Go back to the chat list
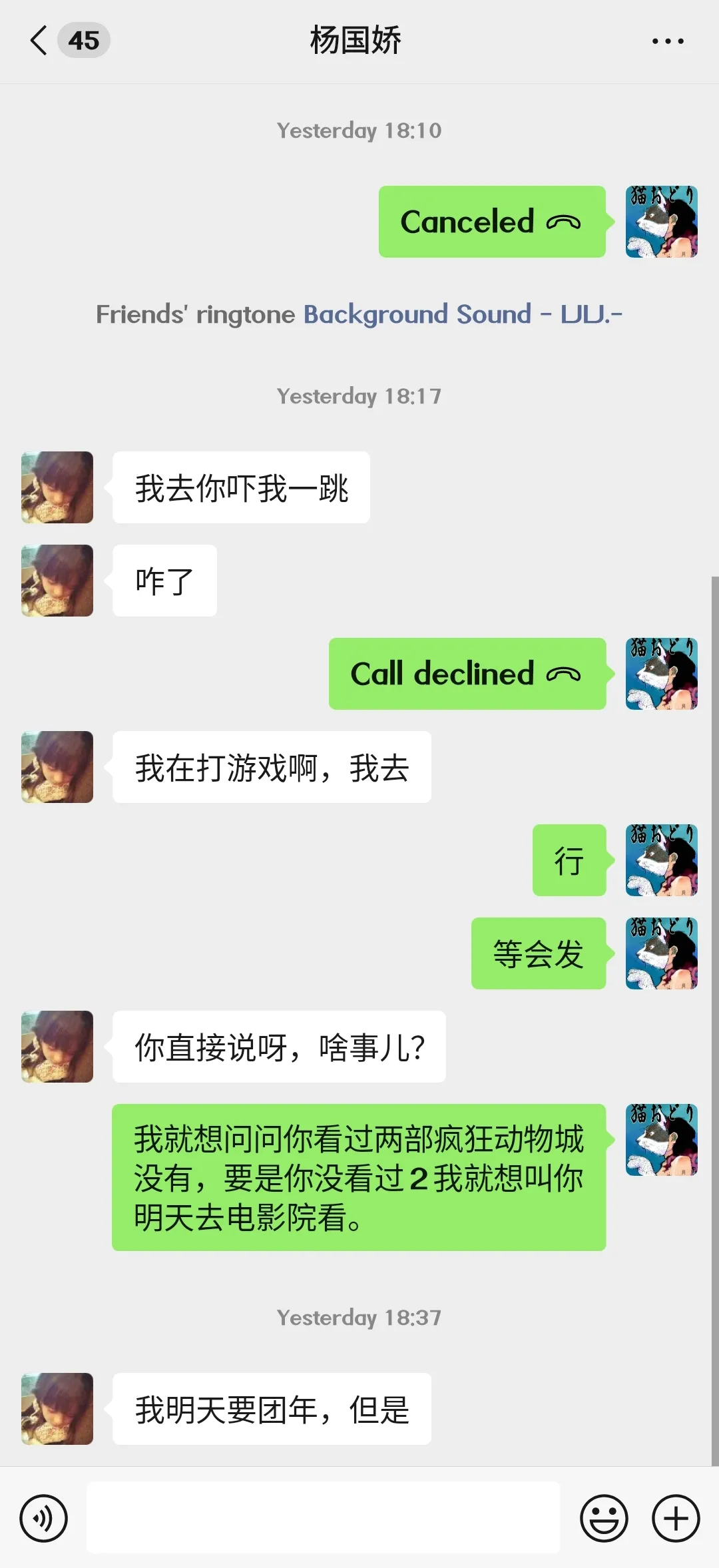719x1568 pixels. tap(40, 41)
